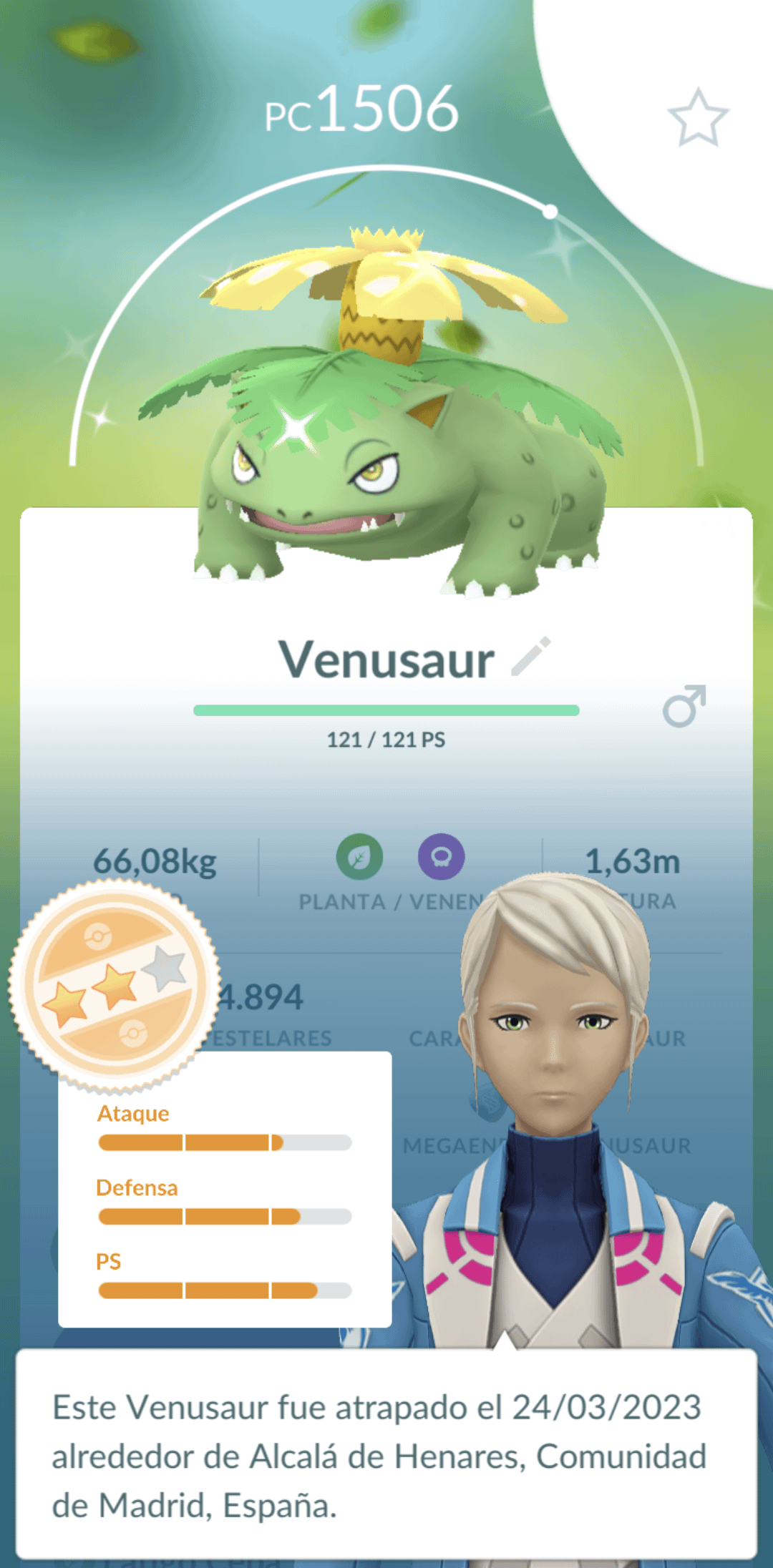Edit Venusaur's nickname with the pencil icon
The width and height of the screenshot is (773, 1568).
pos(531,656)
